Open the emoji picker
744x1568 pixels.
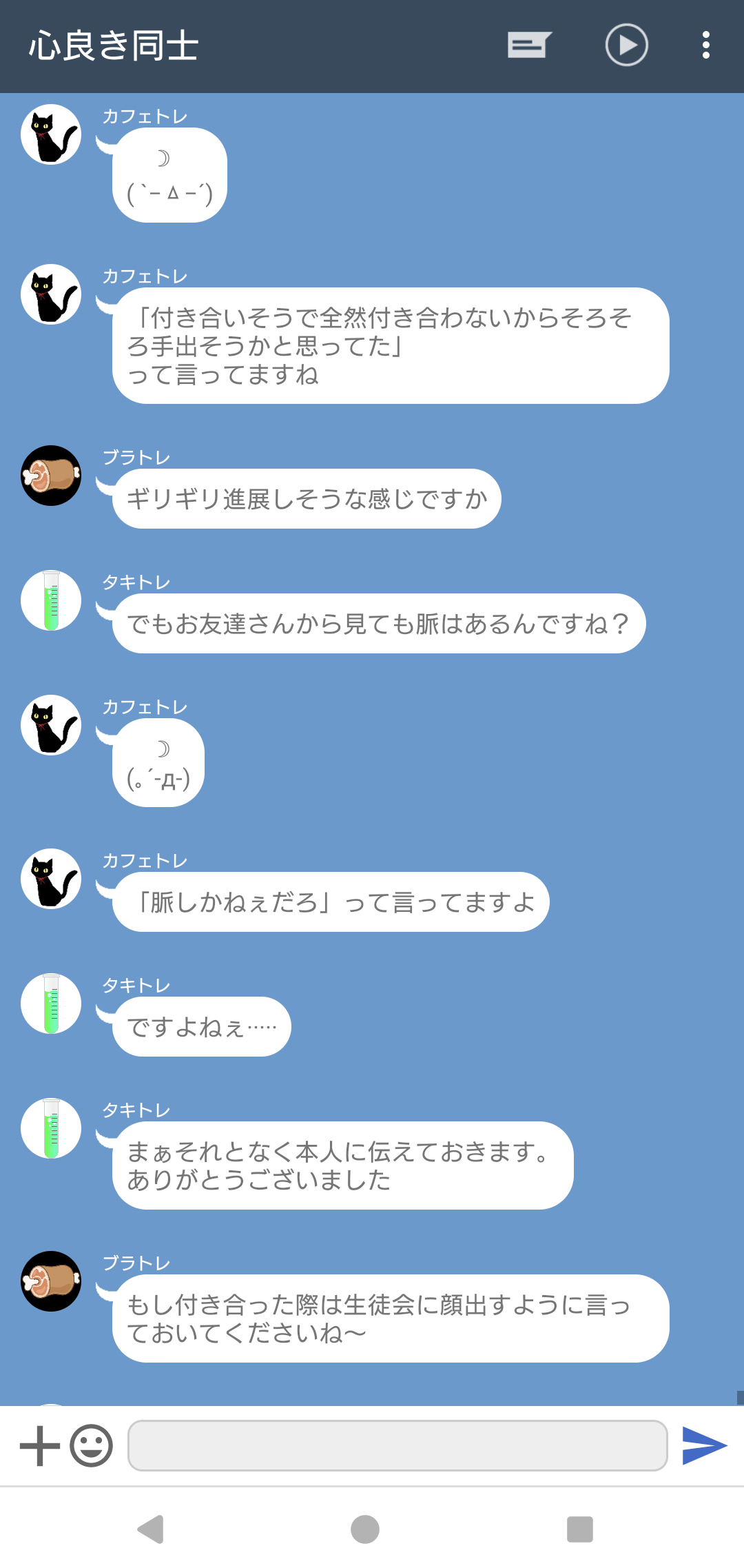click(92, 1446)
